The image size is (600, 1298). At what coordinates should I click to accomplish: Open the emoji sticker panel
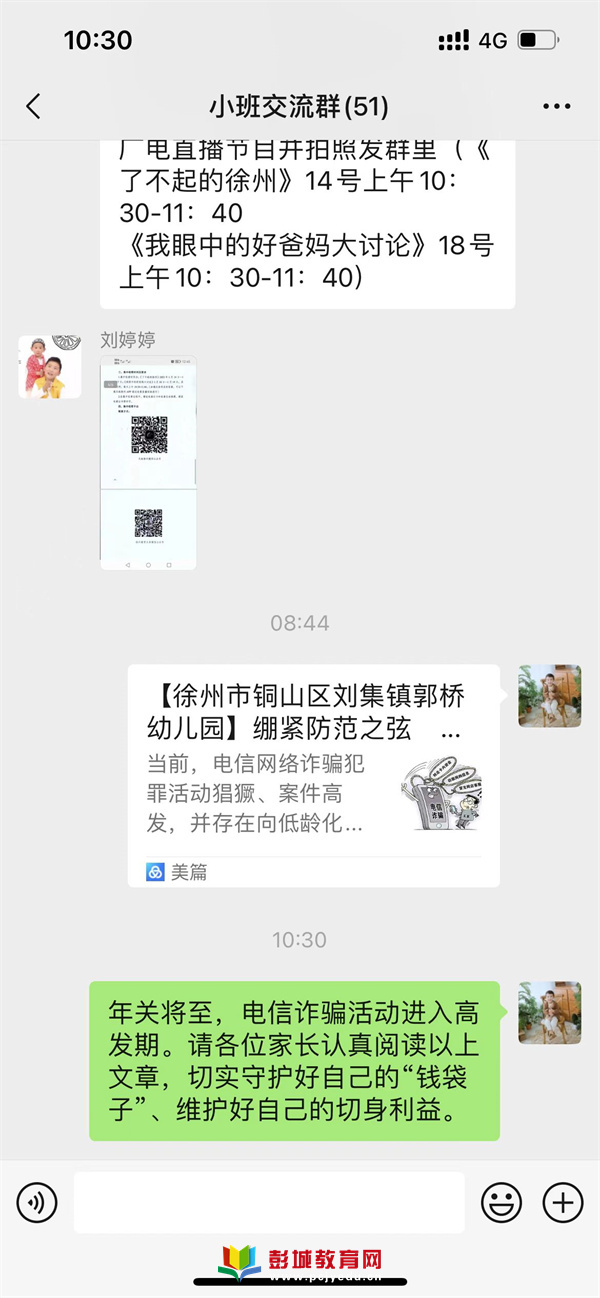coord(501,1202)
